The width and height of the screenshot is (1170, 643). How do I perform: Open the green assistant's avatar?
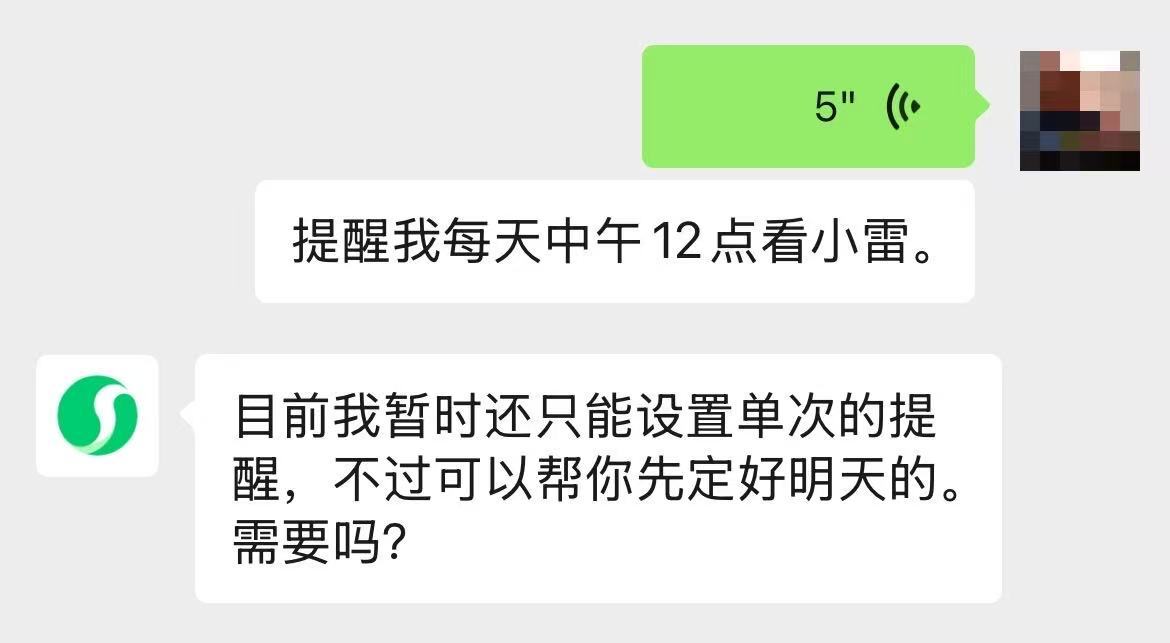tap(97, 415)
